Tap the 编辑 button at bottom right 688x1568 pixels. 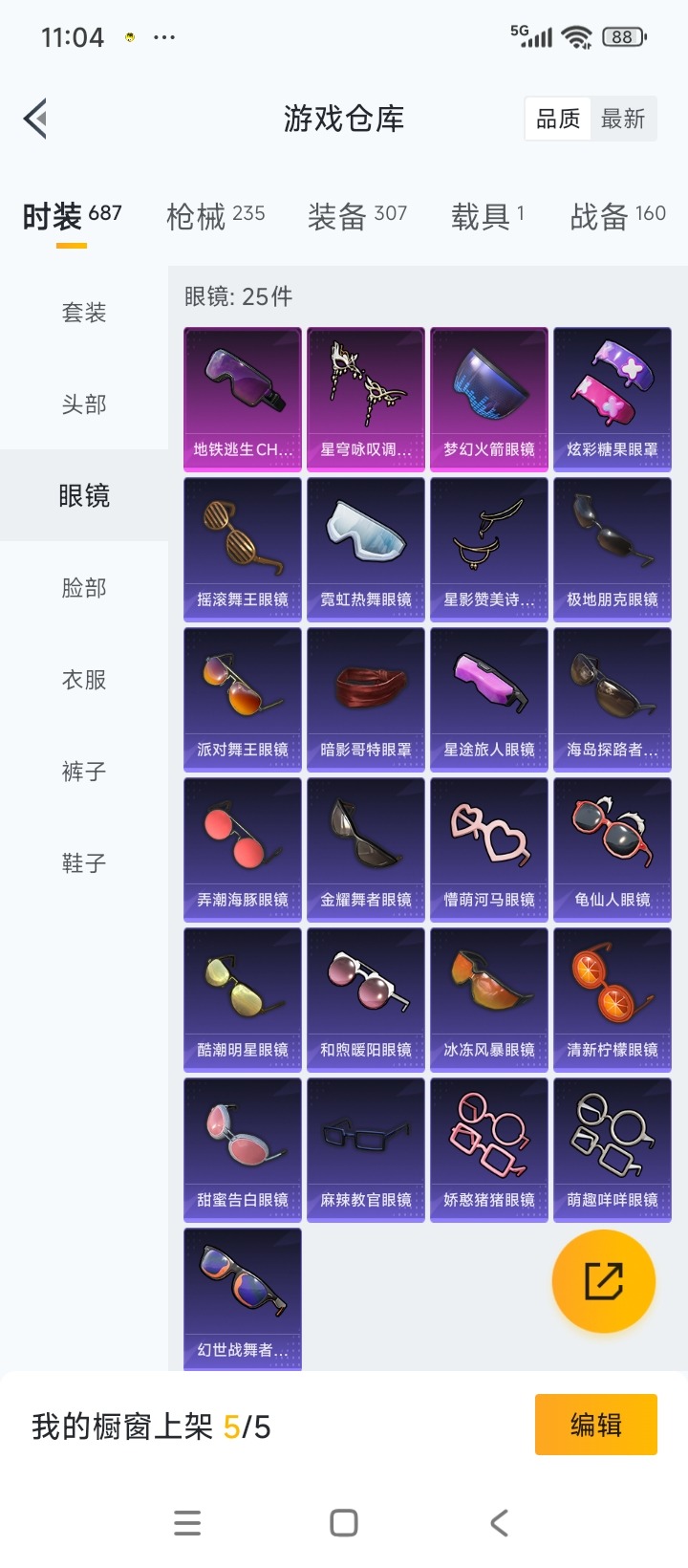(x=595, y=1424)
